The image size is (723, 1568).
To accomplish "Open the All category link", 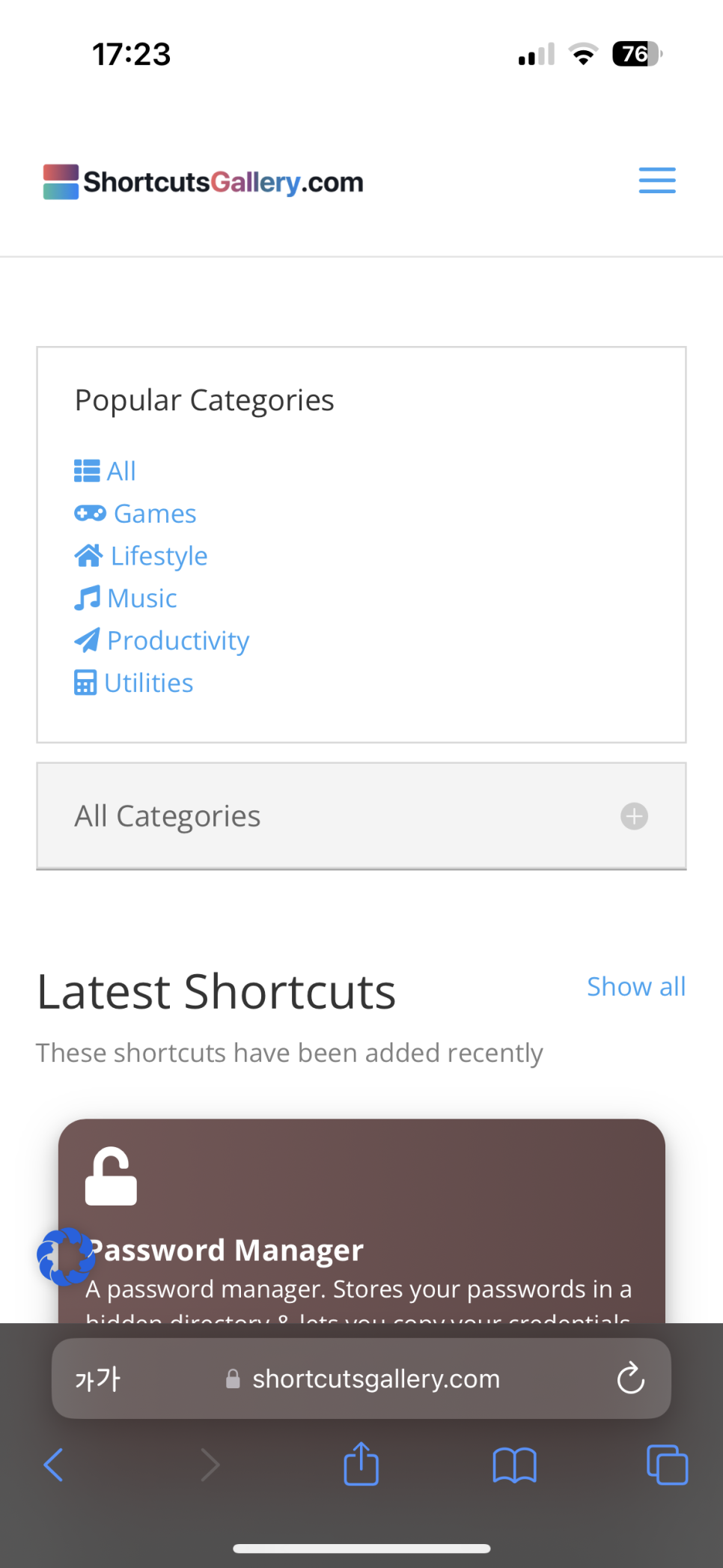I will point(105,471).
